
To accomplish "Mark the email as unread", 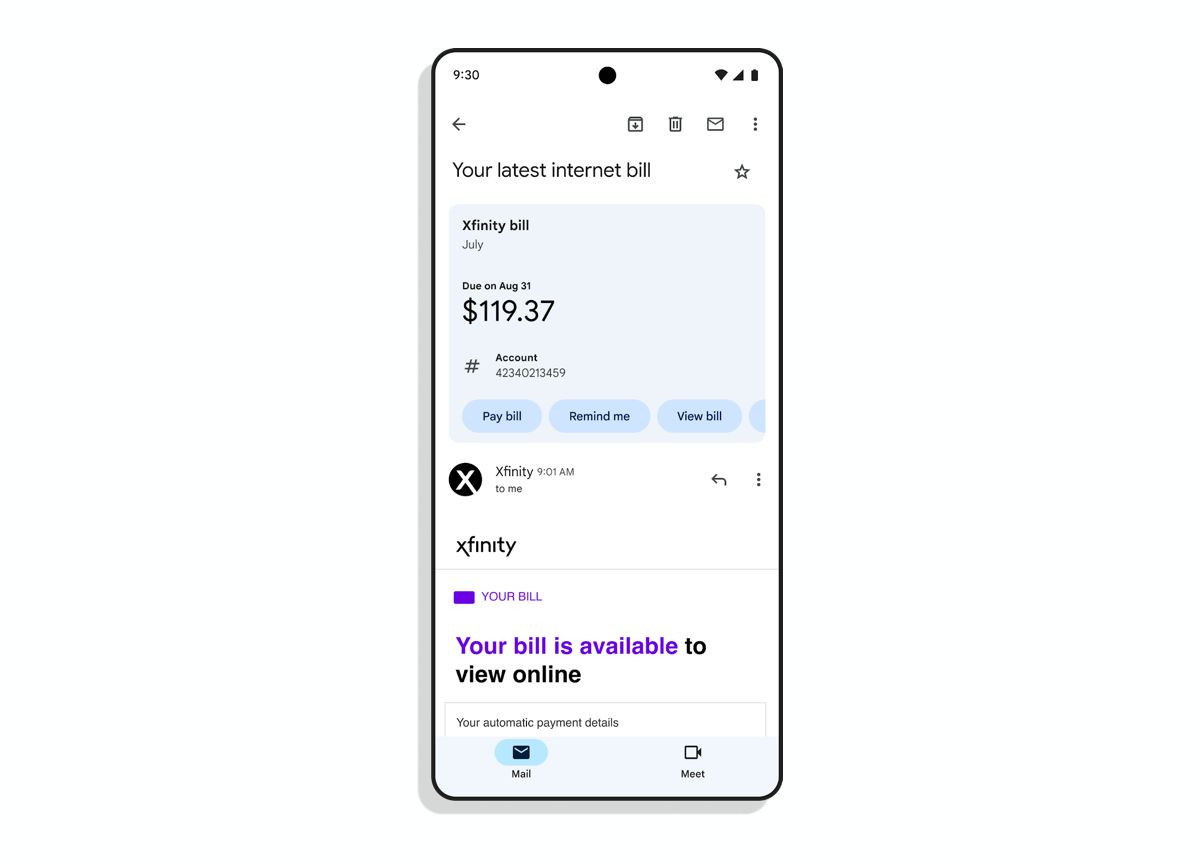I will (x=715, y=124).
